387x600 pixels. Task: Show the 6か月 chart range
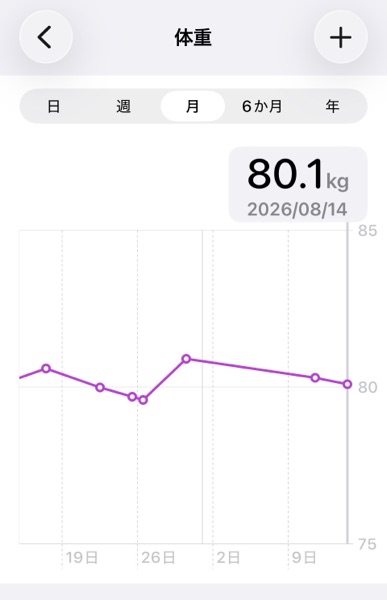262,106
